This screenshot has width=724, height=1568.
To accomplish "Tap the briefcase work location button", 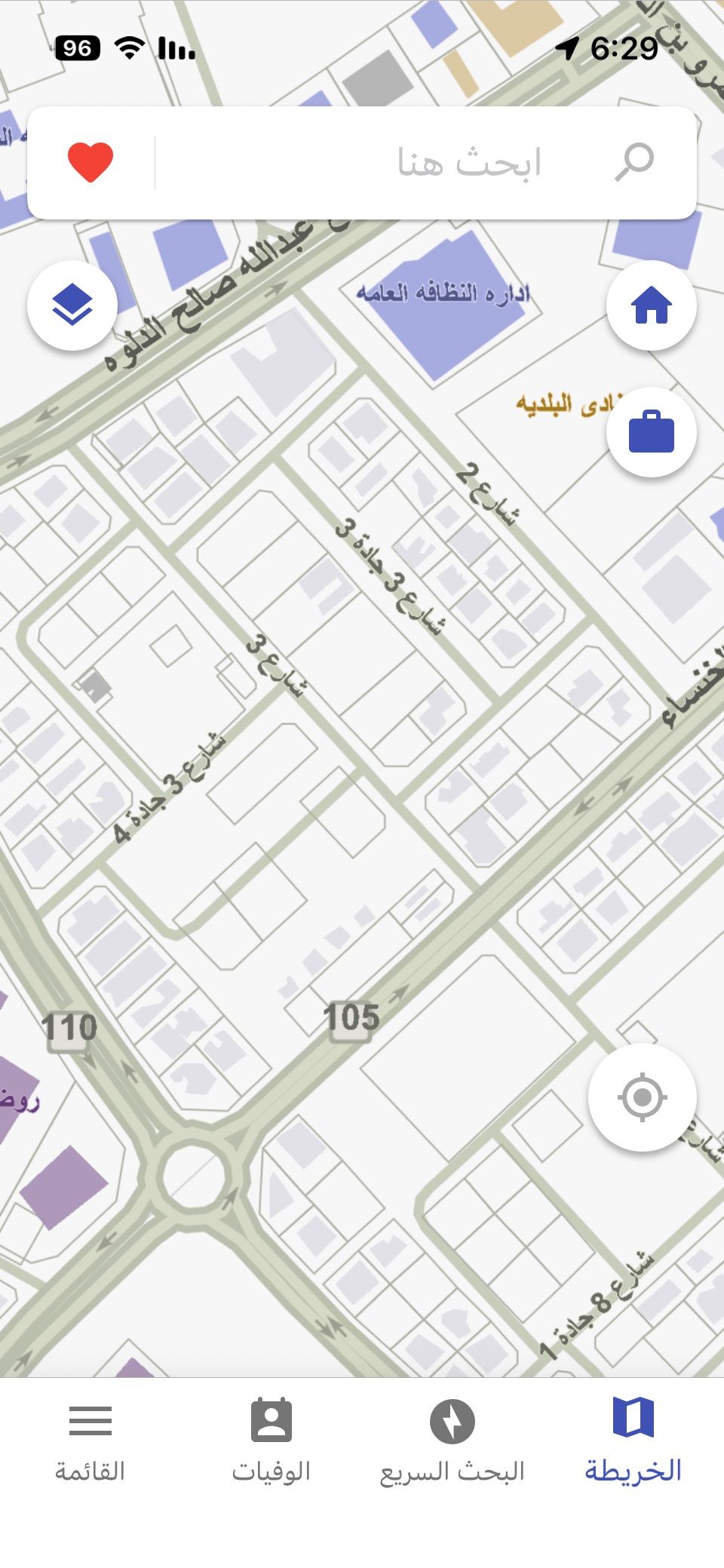I will pos(651,432).
